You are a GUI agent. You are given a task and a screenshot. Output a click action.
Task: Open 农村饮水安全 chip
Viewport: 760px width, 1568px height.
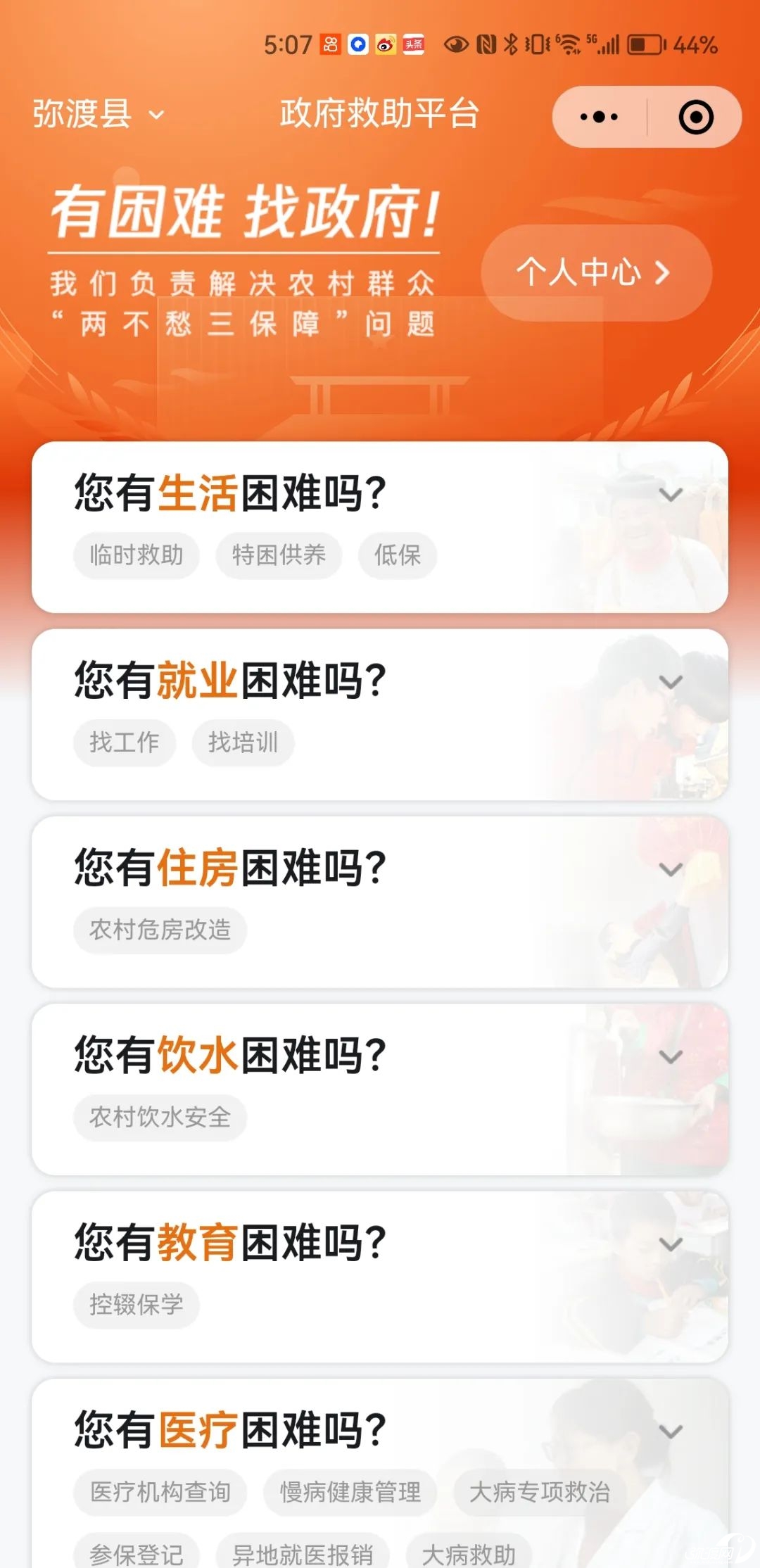(x=160, y=1117)
